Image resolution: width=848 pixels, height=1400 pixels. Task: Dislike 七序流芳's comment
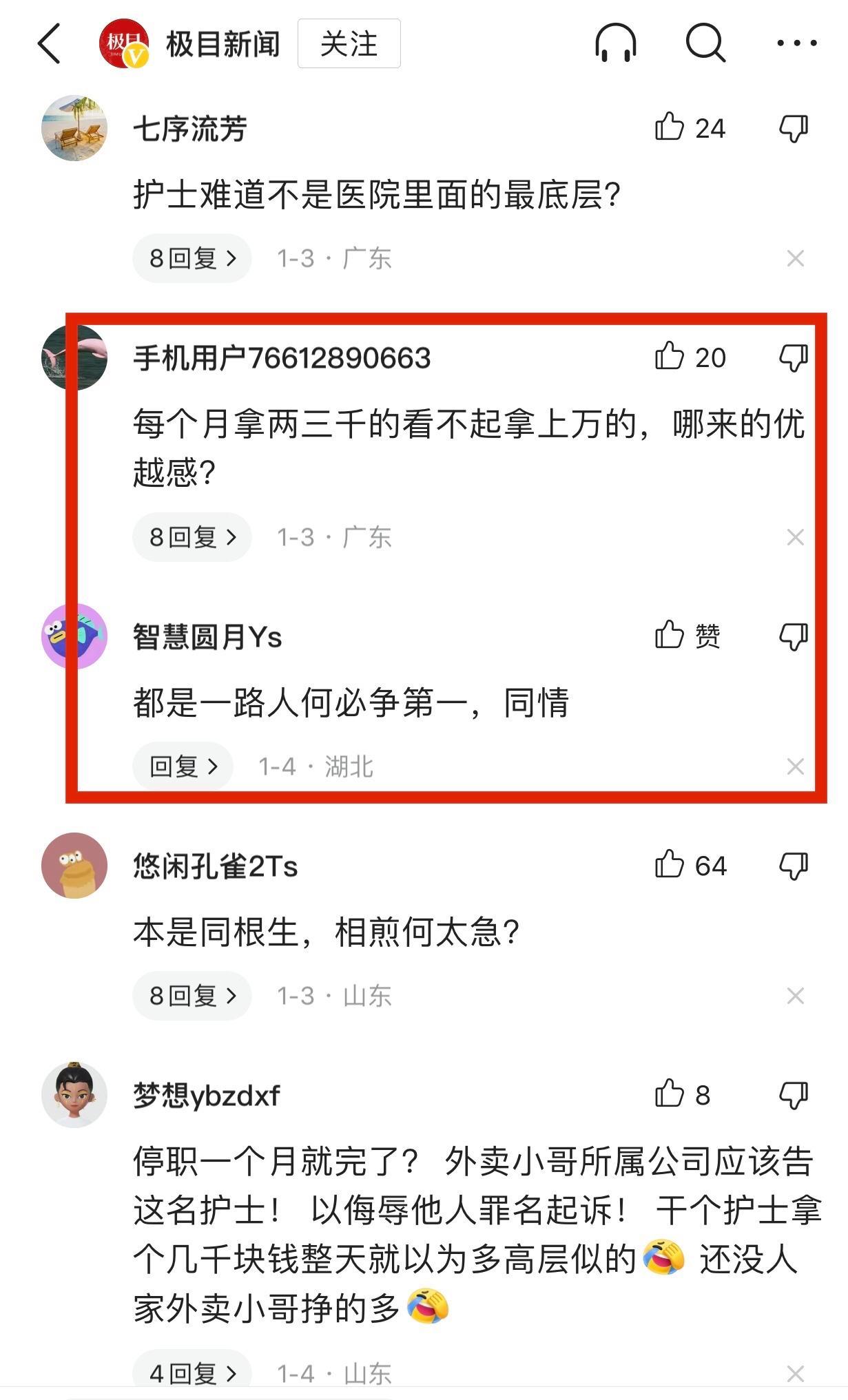point(794,128)
